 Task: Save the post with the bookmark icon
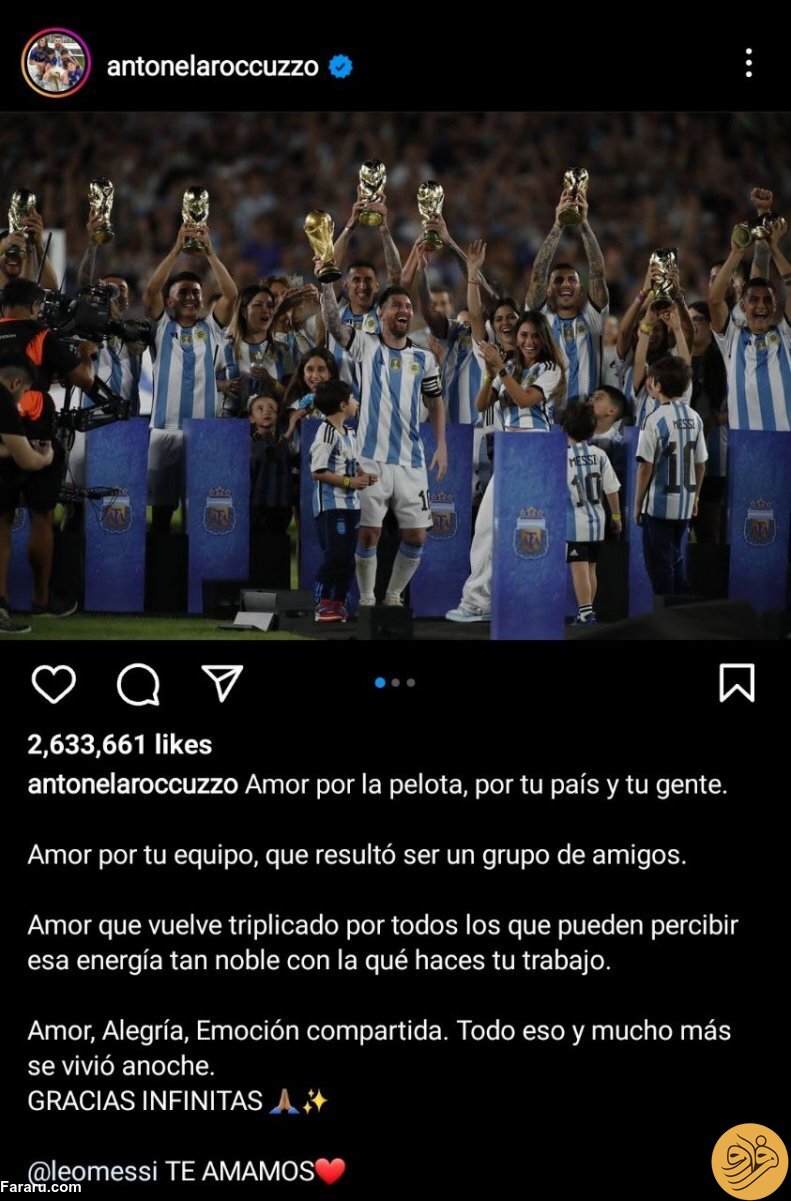pyautogui.click(x=737, y=683)
